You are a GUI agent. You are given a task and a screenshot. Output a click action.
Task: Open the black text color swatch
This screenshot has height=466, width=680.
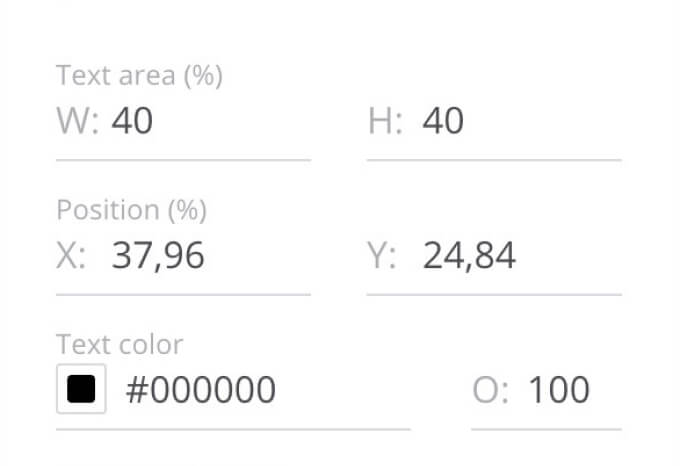[81, 389]
